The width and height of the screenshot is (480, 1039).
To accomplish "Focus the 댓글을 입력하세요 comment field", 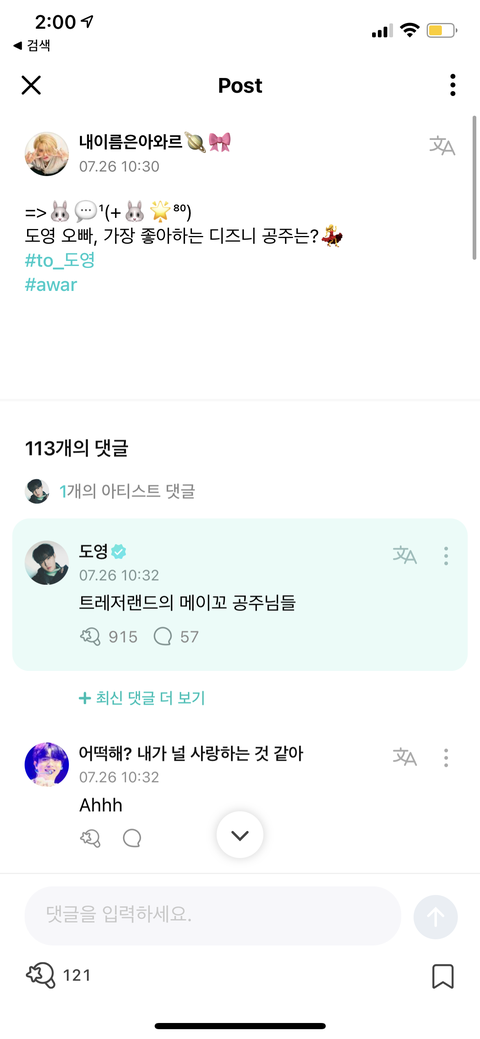I will point(213,916).
